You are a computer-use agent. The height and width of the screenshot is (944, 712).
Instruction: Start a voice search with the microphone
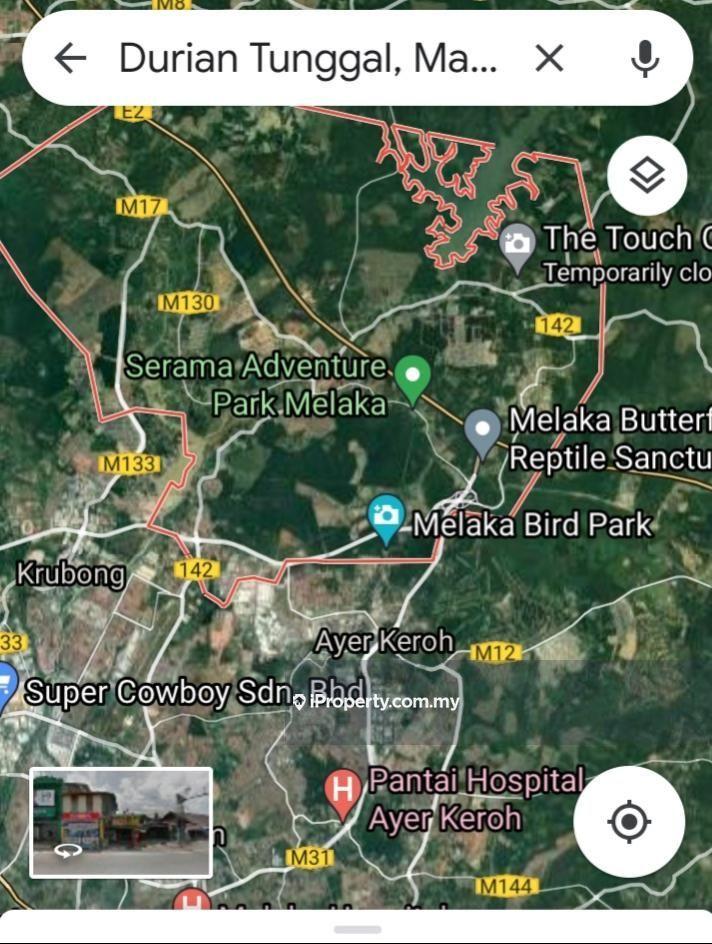pyautogui.click(x=645, y=59)
